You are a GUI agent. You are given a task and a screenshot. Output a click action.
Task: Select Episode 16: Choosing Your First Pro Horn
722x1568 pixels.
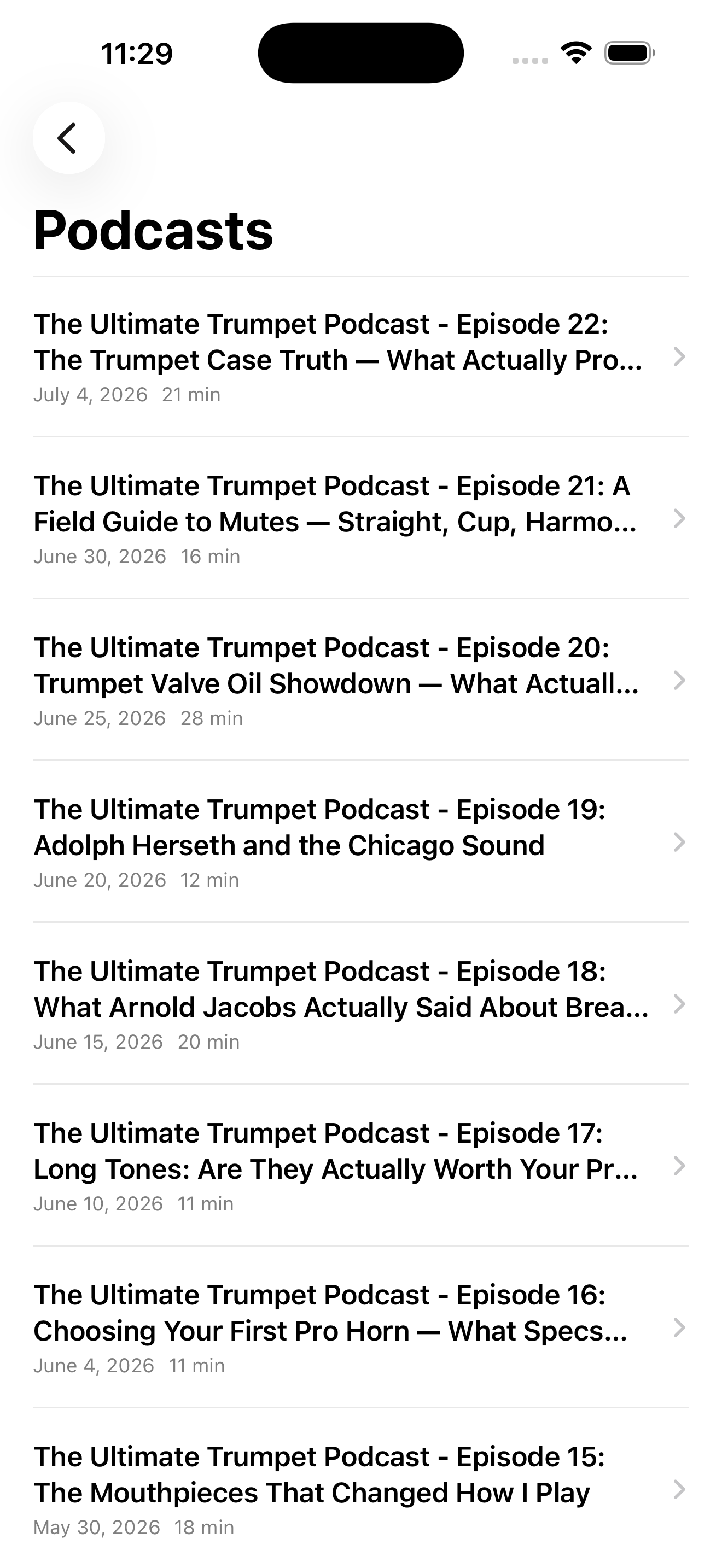coord(361,1327)
